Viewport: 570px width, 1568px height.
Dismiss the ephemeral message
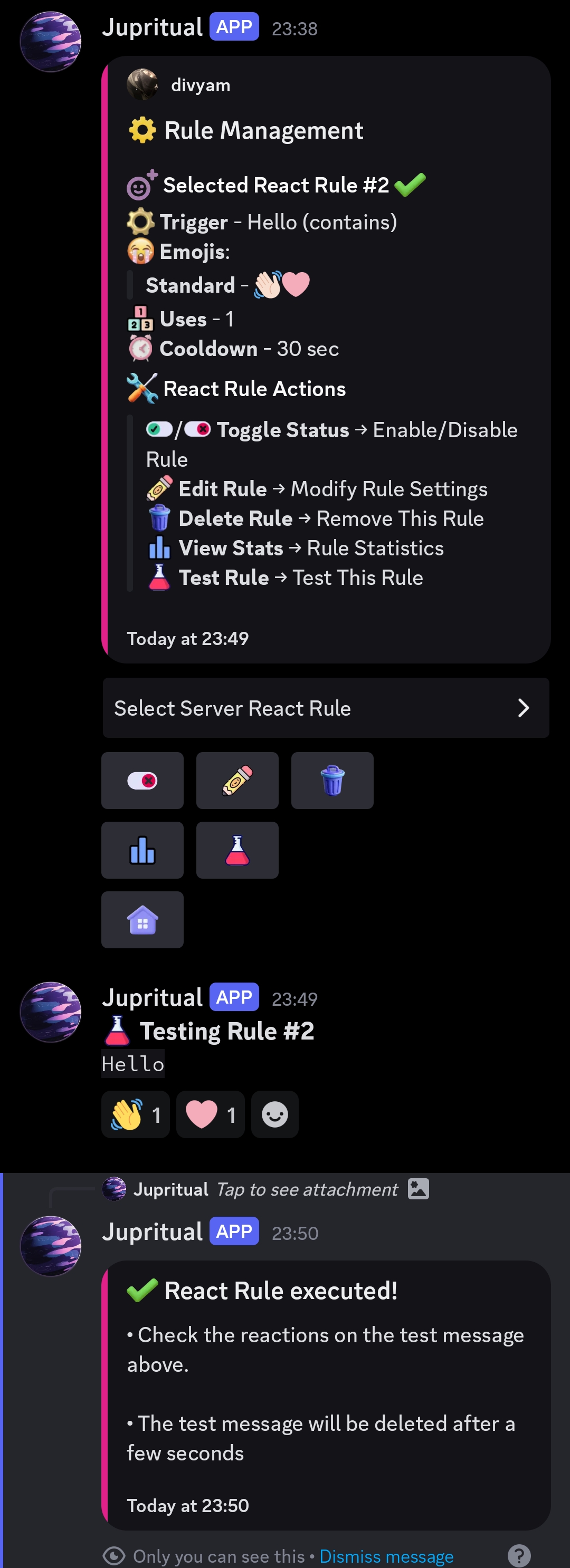click(x=386, y=1556)
